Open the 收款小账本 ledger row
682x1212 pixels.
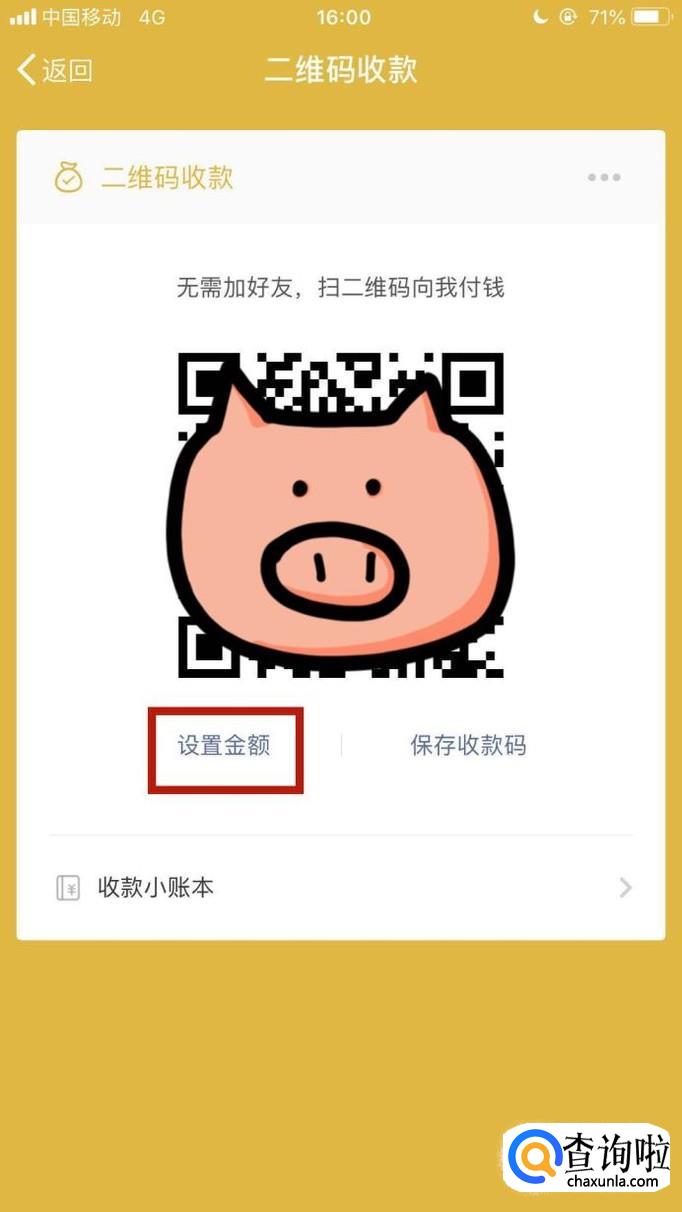point(340,887)
